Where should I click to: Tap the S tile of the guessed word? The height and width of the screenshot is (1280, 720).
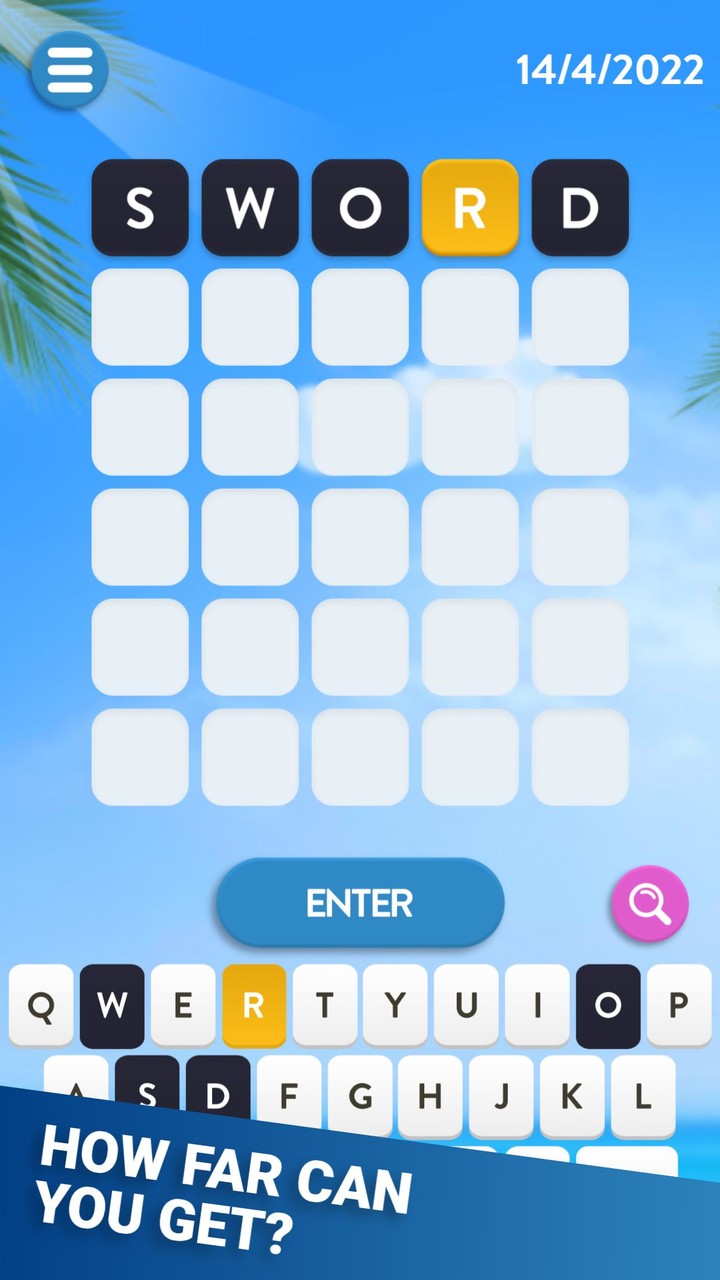click(x=140, y=208)
